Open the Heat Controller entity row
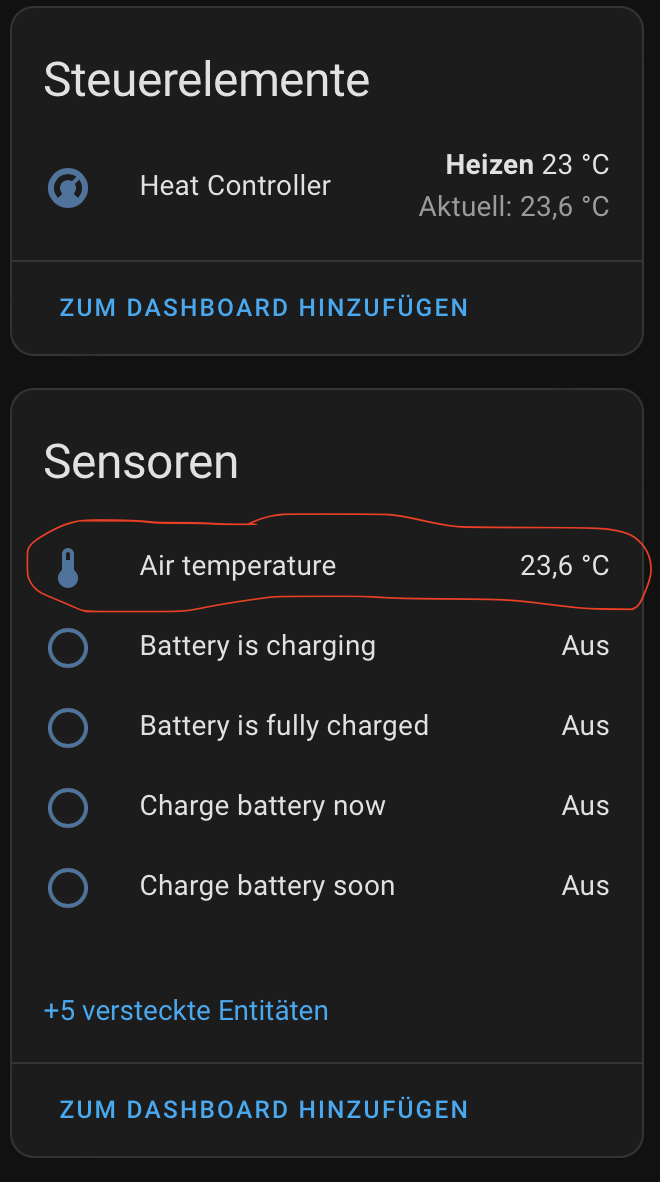This screenshot has width=660, height=1182. [235, 186]
